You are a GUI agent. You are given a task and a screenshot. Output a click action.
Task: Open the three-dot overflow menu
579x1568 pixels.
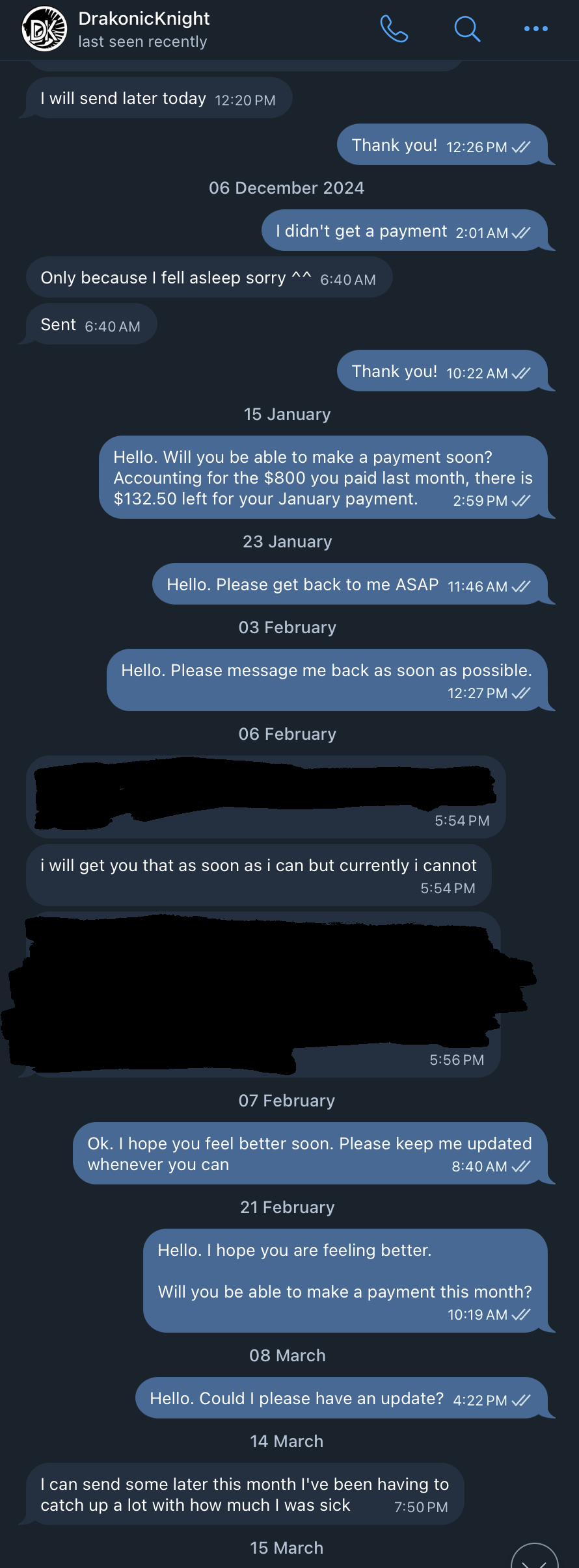[535, 29]
